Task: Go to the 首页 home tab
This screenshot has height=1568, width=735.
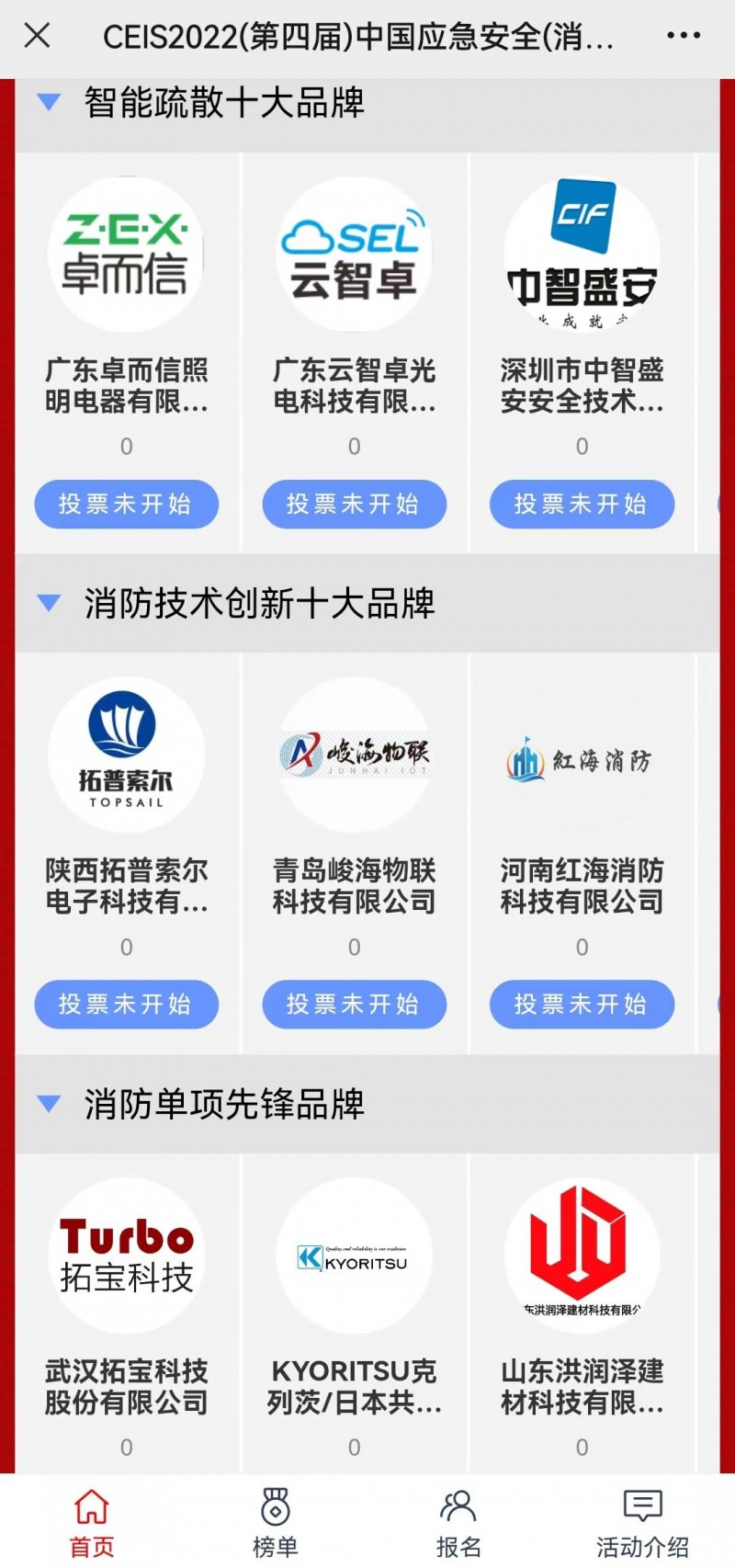Action: tap(92, 1523)
